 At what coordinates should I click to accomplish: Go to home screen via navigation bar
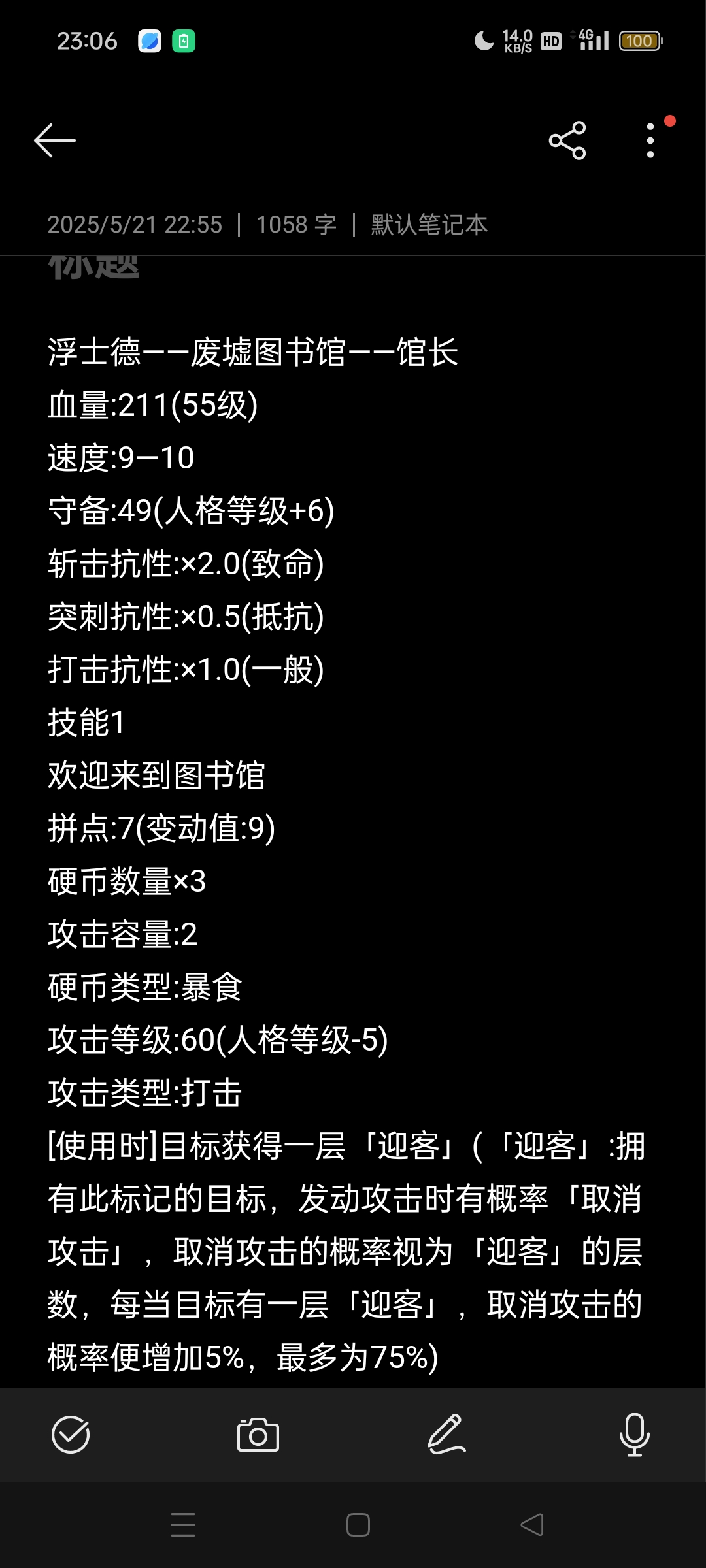(x=358, y=1525)
